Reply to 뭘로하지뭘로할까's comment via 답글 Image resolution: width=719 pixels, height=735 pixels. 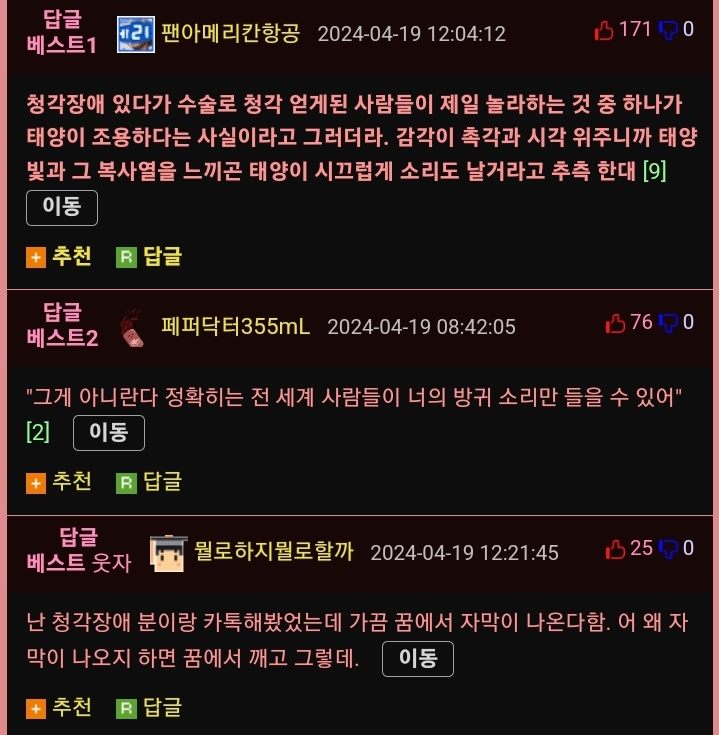tap(150, 708)
